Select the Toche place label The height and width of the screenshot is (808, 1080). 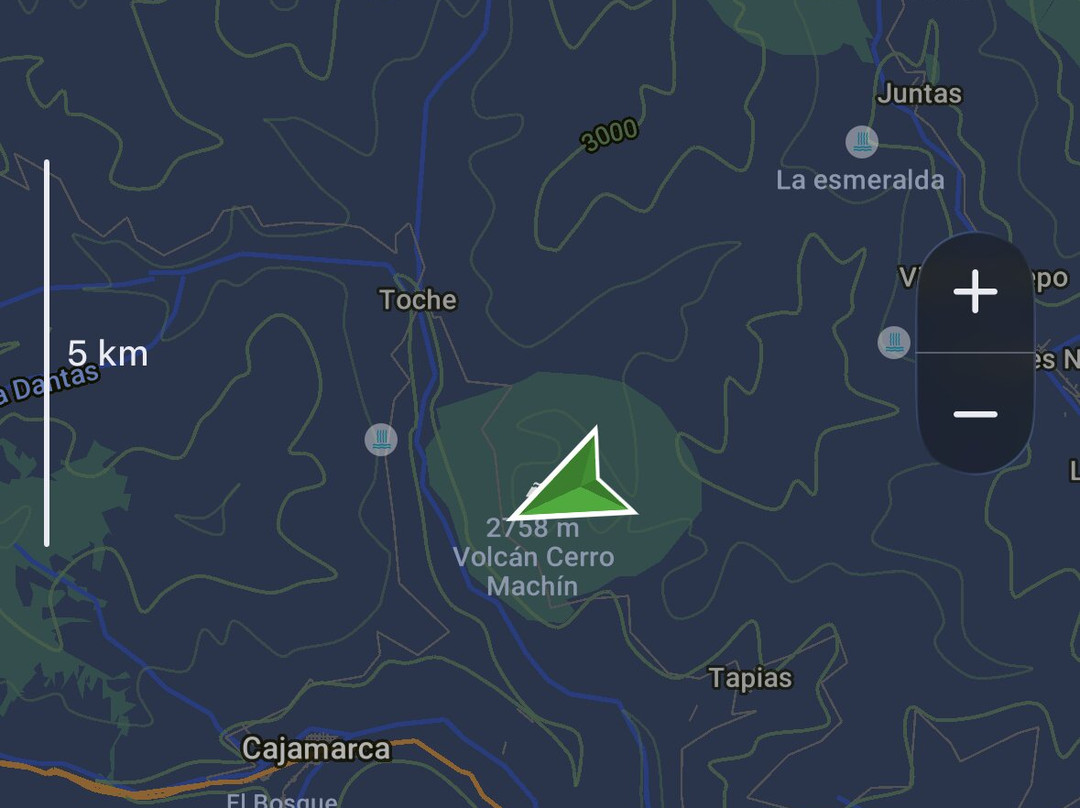(418, 299)
